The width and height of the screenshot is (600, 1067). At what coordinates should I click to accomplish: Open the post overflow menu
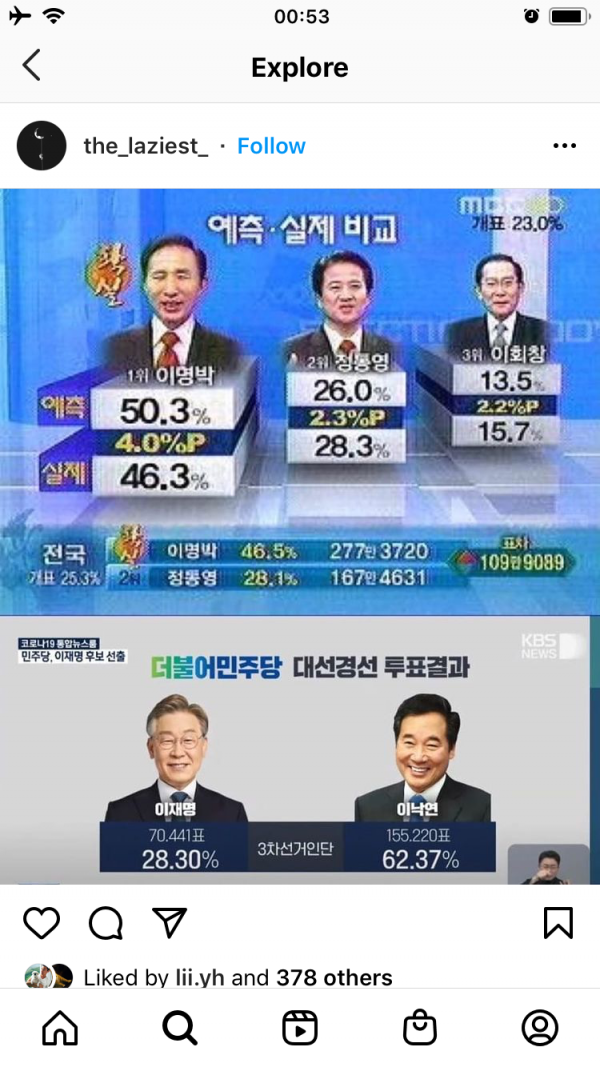pyautogui.click(x=564, y=146)
